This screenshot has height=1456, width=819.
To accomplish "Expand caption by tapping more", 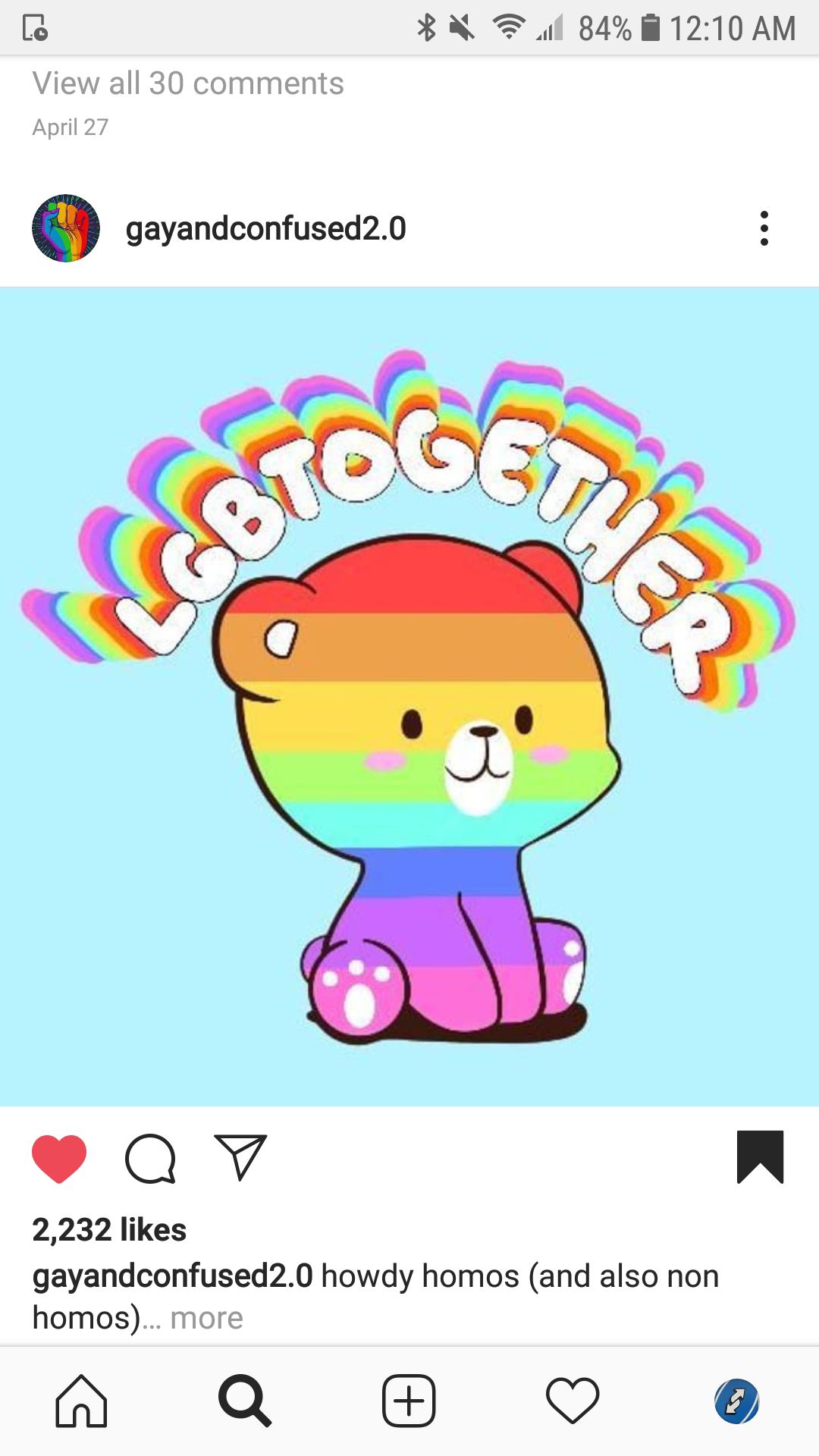I will (206, 1319).
